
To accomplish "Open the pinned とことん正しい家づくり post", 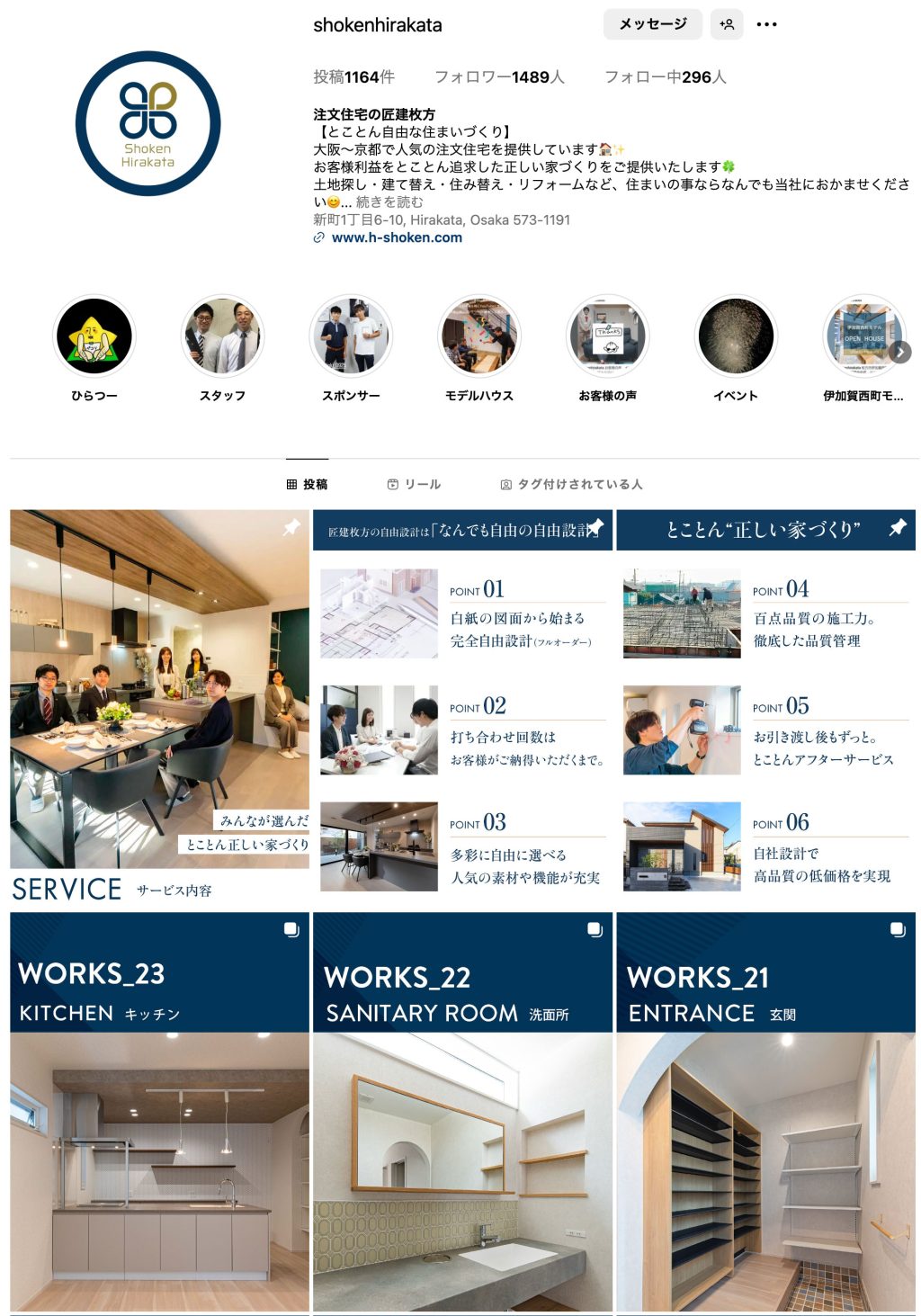I will coord(765,708).
